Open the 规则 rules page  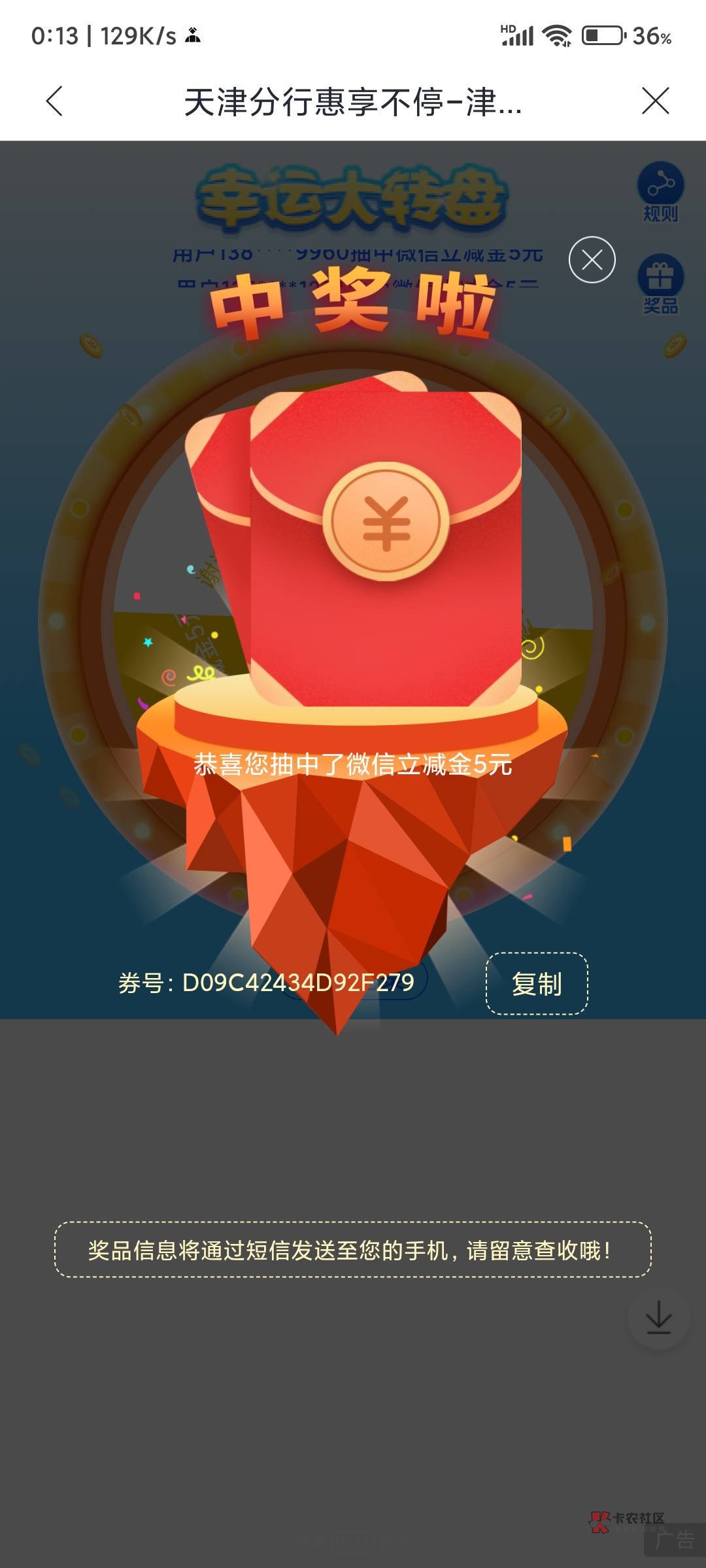(661, 192)
